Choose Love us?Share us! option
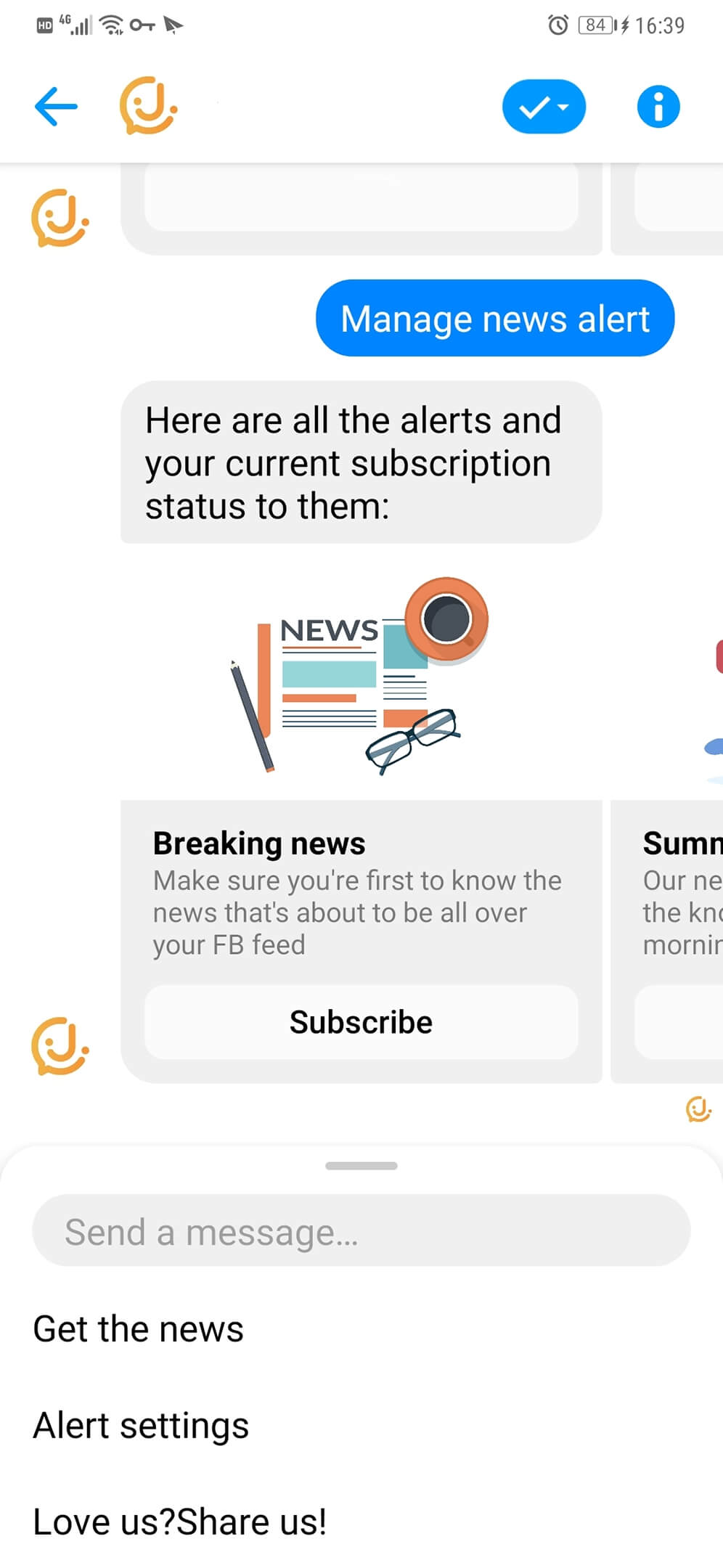Screen dimensions: 723x1568 (180, 1522)
